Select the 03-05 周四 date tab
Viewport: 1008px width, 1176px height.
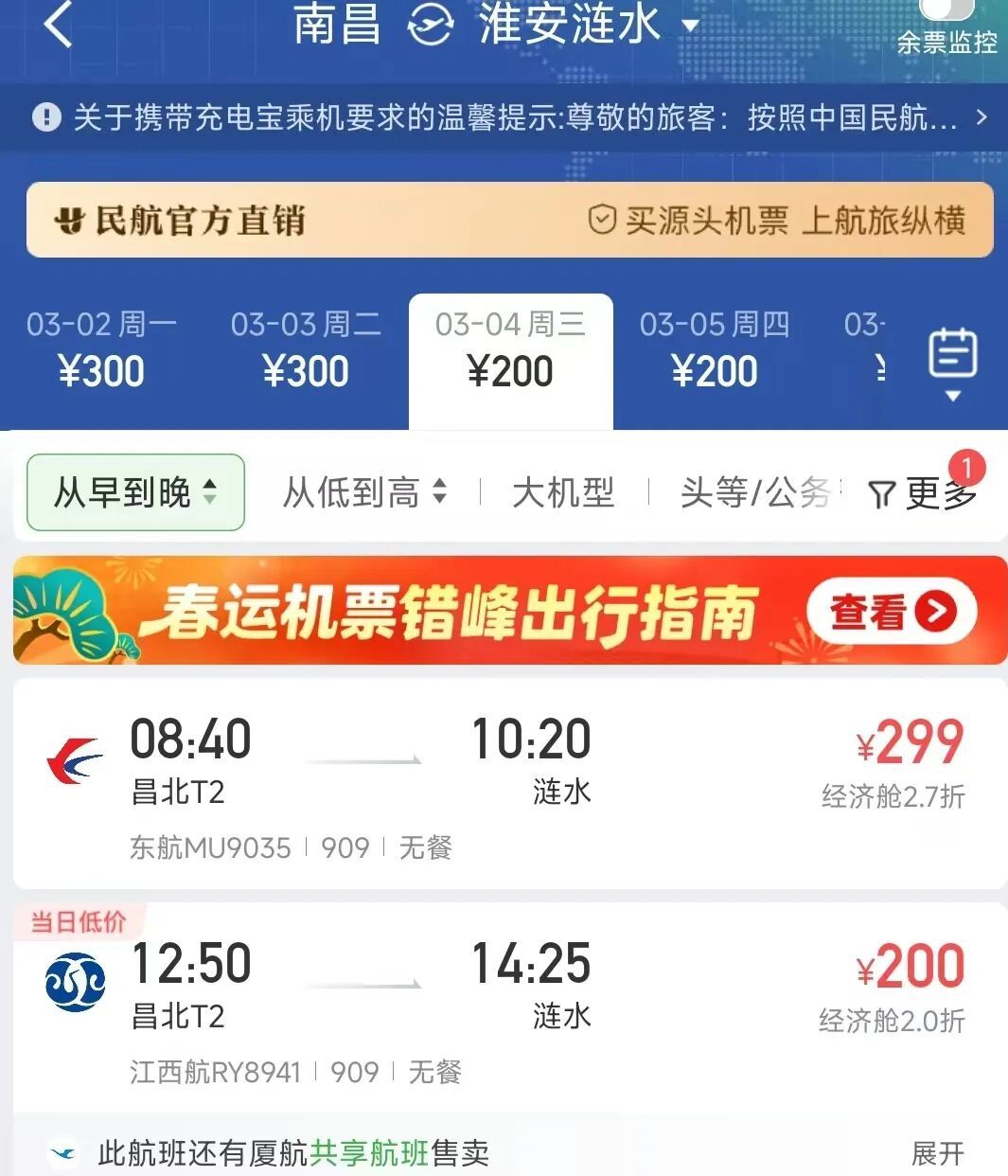[x=714, y=350]
